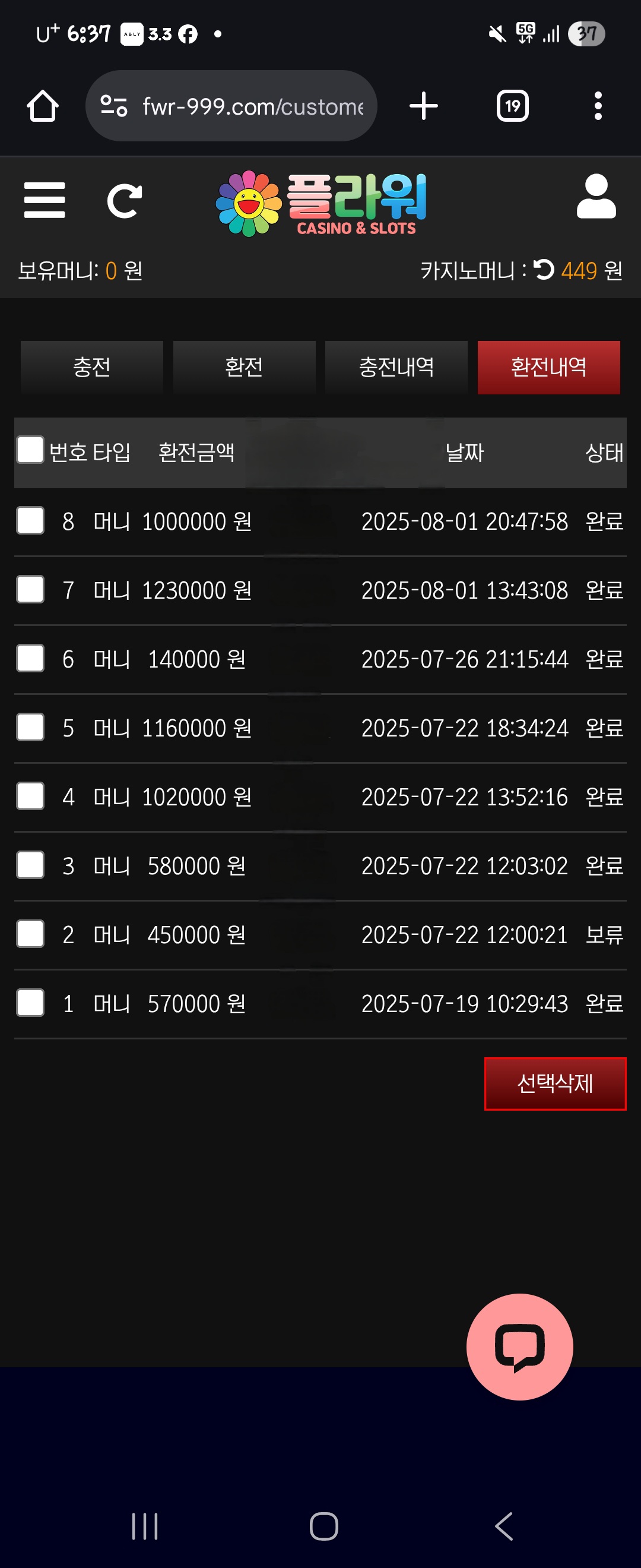Viewport: 641px width, 1568px height.
Task: Open the browser overflow menu
Action: pos(598,106)
